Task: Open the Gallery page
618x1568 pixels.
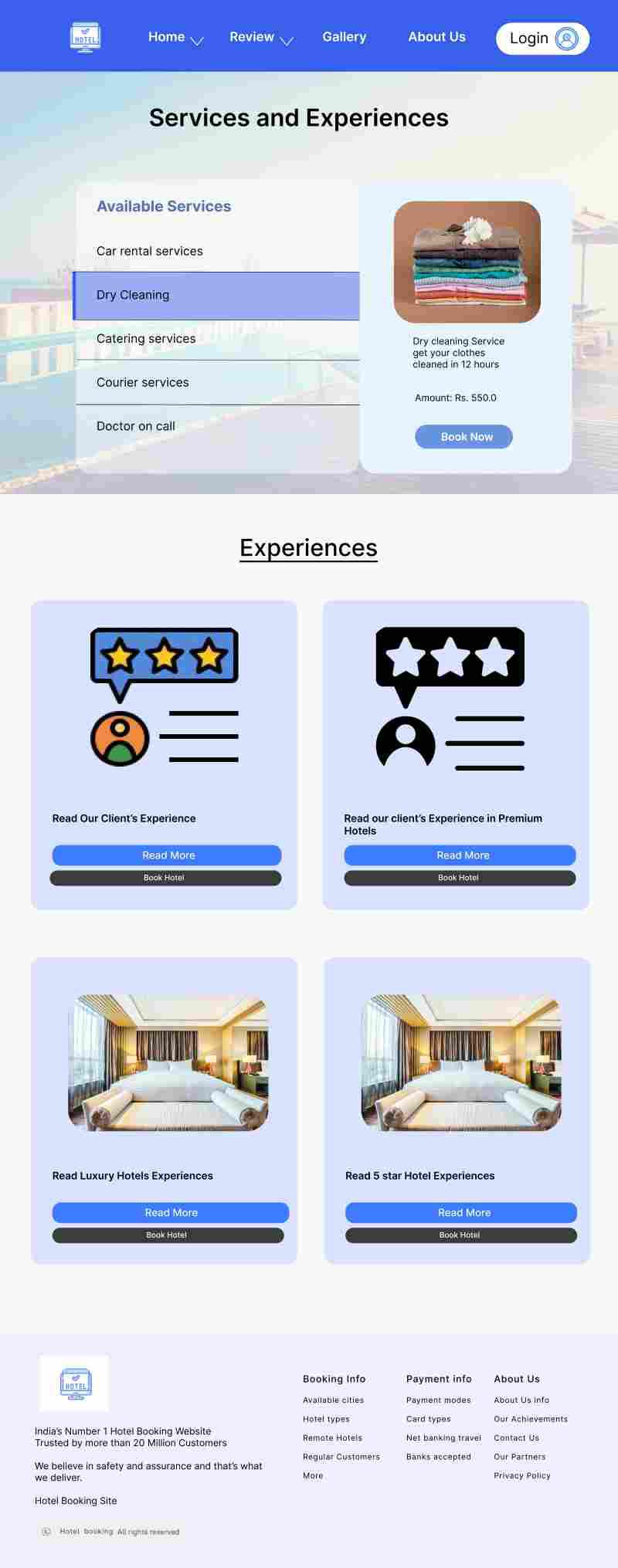Action: pyautogui.click(x=344, y=37)
